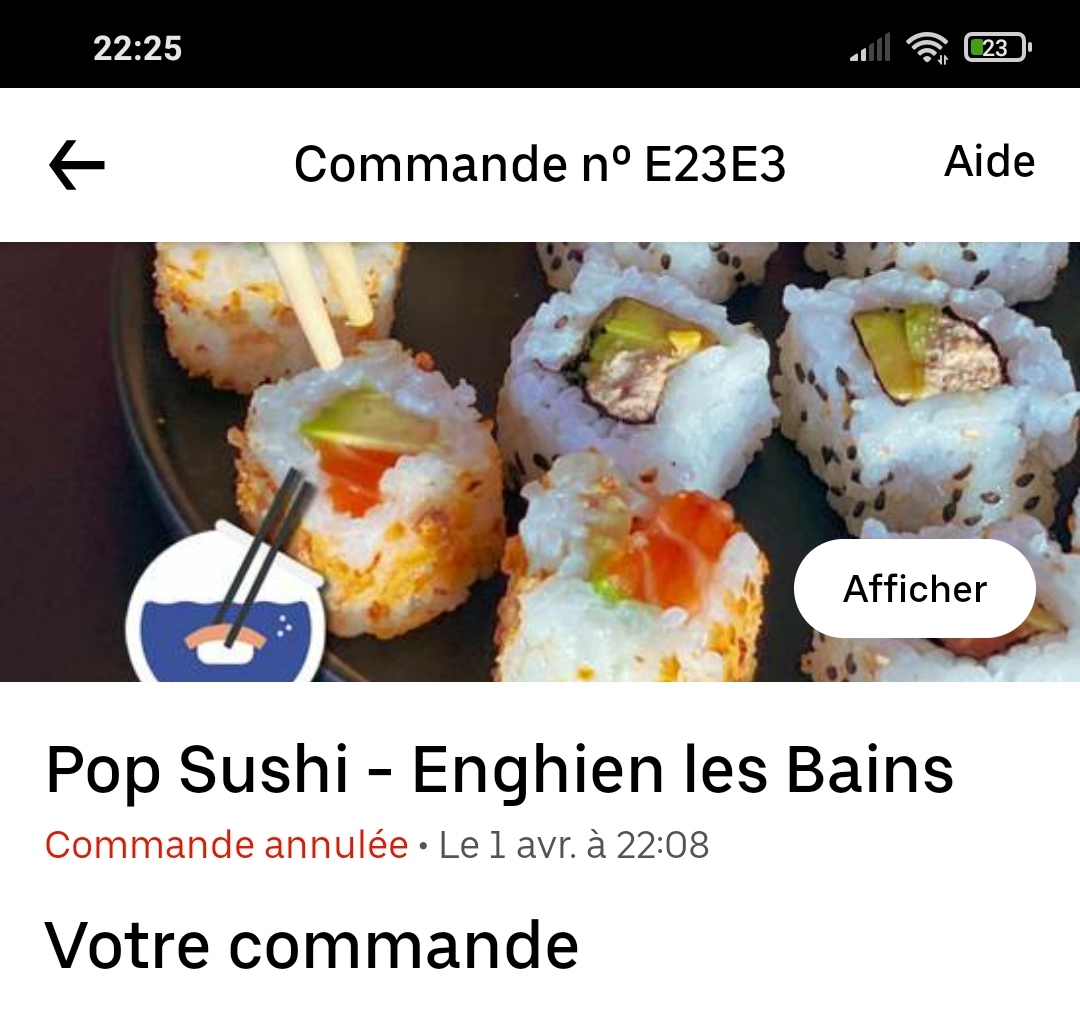Tap the Afficher button on the banner
Viewport: 1080px width, 1029px height.
pyautogui.click(x=914, y=589)
